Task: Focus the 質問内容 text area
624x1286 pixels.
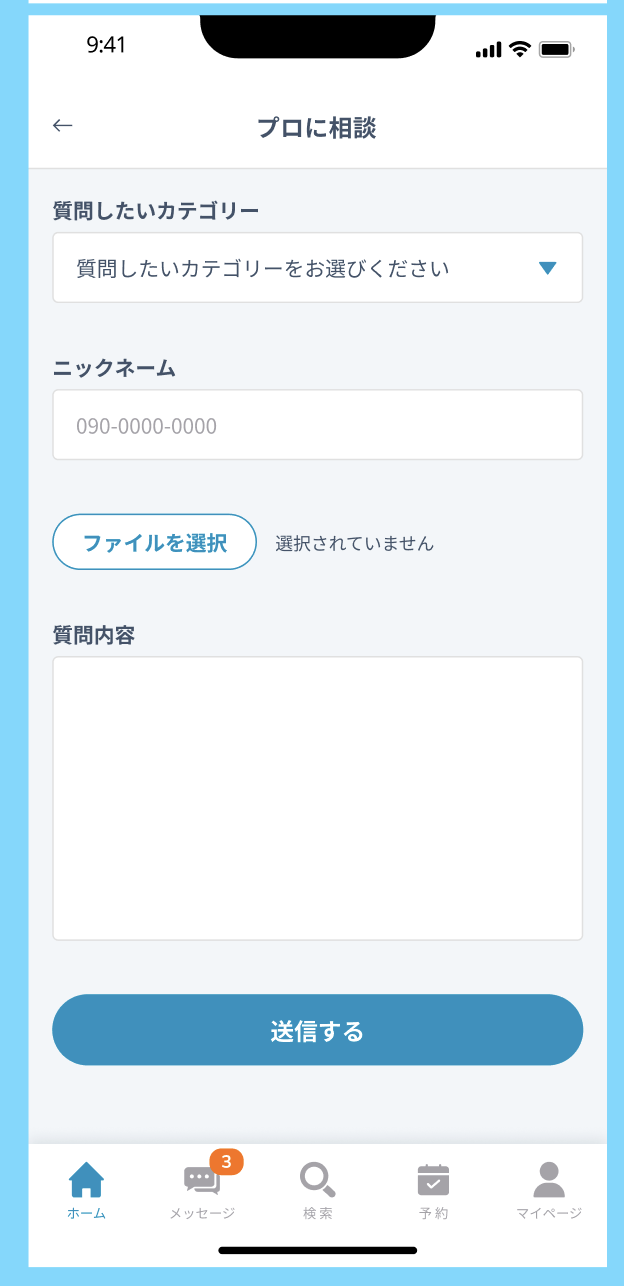Action: click(317, 798)
